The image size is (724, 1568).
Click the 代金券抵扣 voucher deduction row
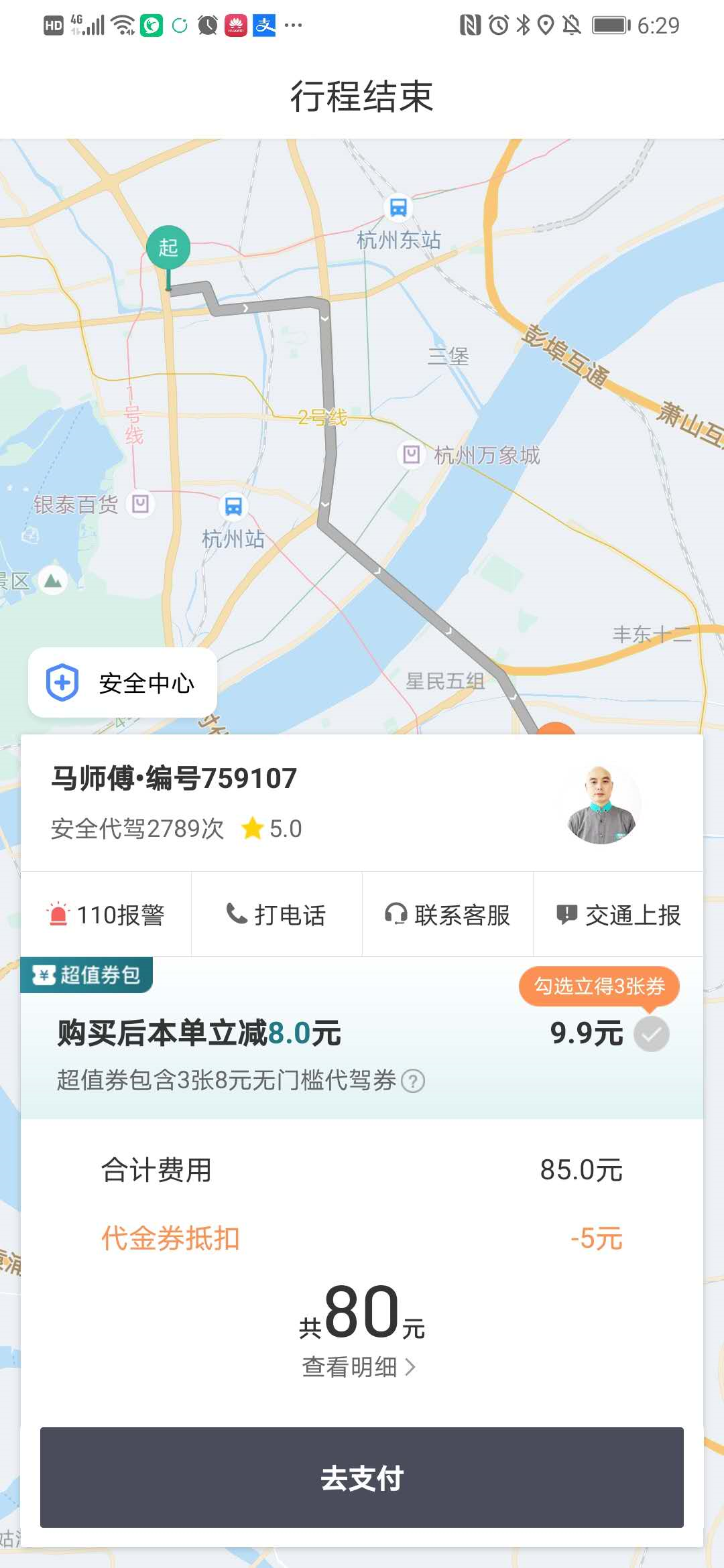362,1238
